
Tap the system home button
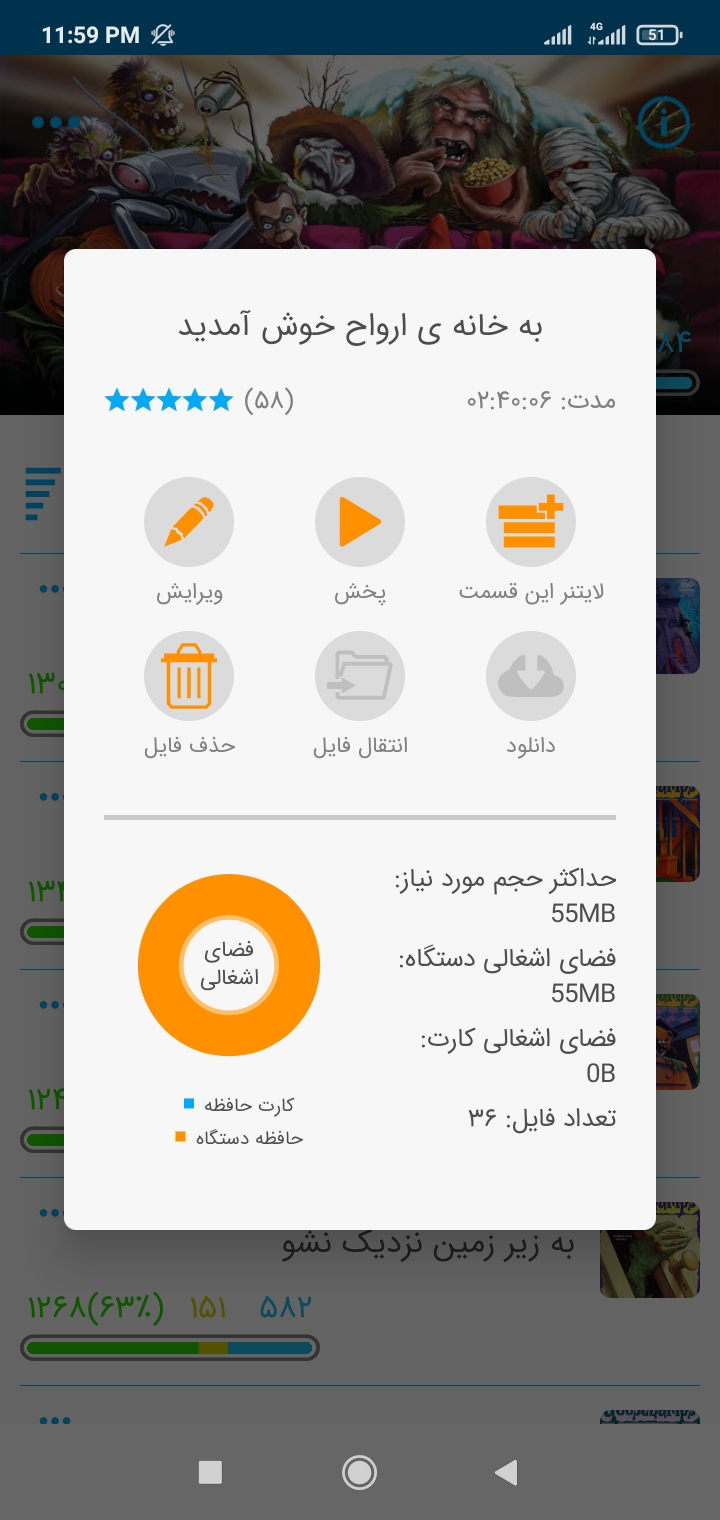click(359, 1471)
